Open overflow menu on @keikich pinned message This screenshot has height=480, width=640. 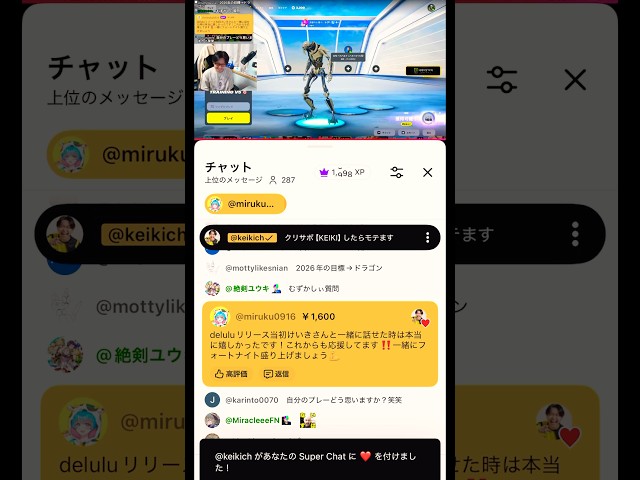coord(427,238)
